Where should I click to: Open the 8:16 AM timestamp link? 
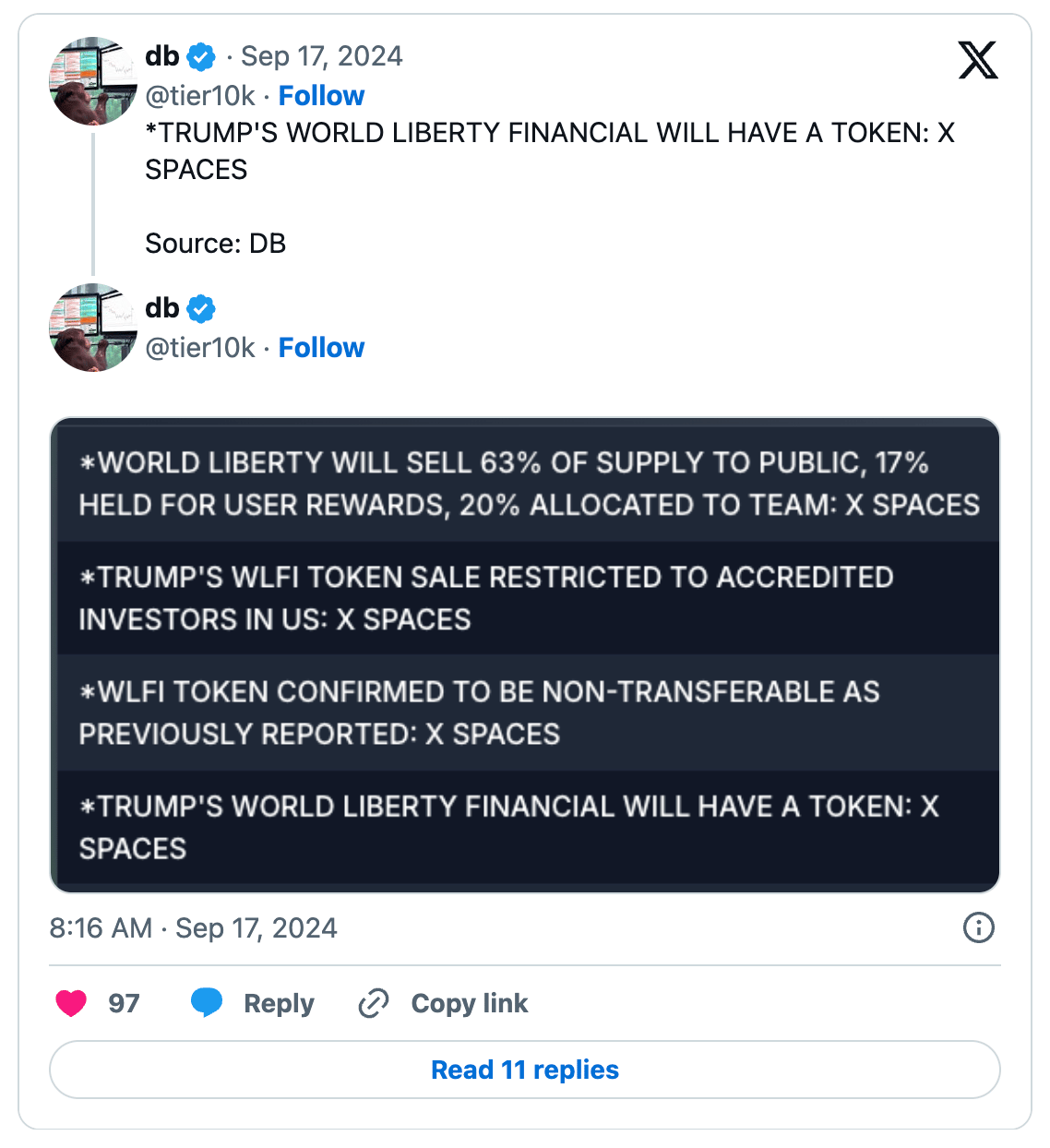193,928
